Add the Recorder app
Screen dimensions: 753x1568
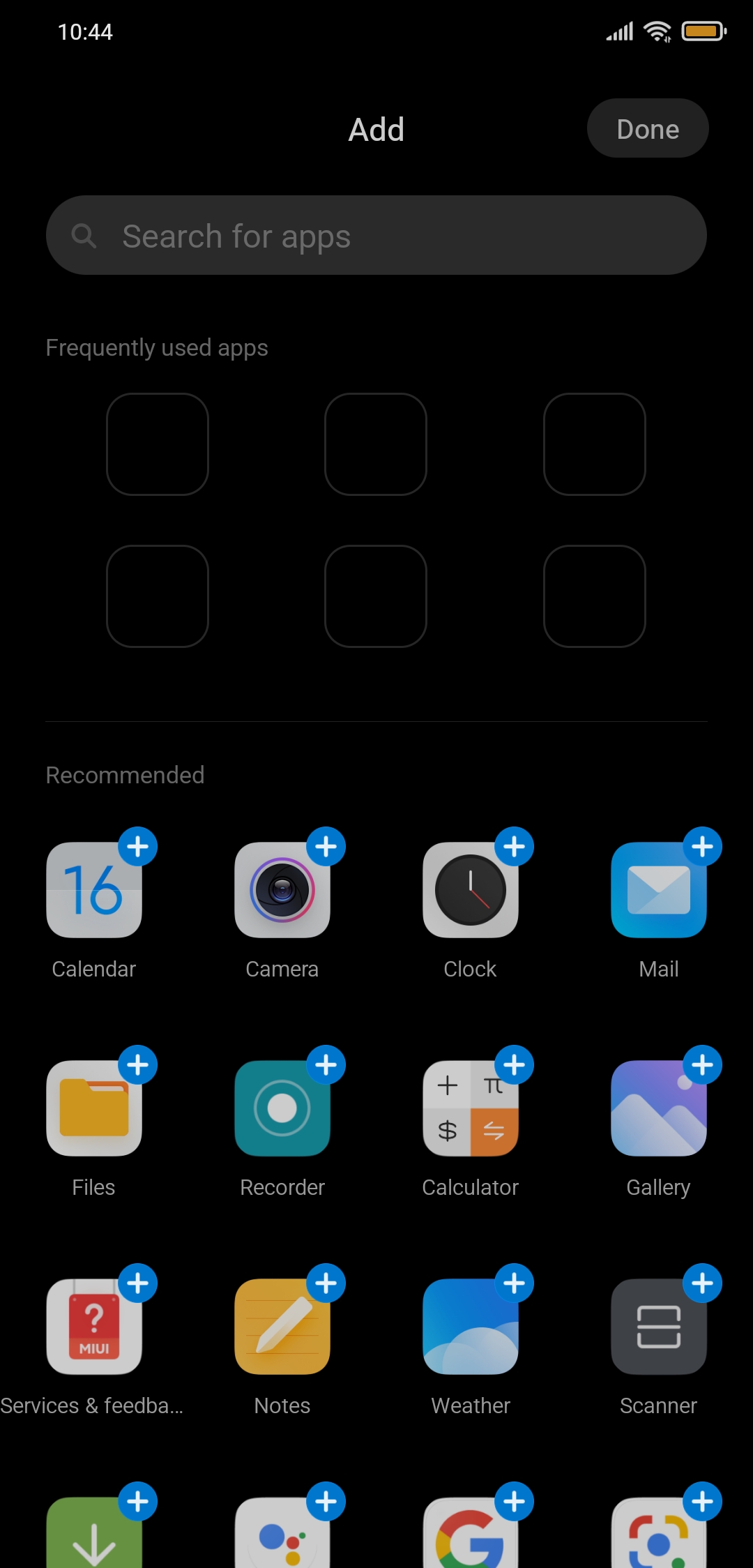[x=326, y=1065]
